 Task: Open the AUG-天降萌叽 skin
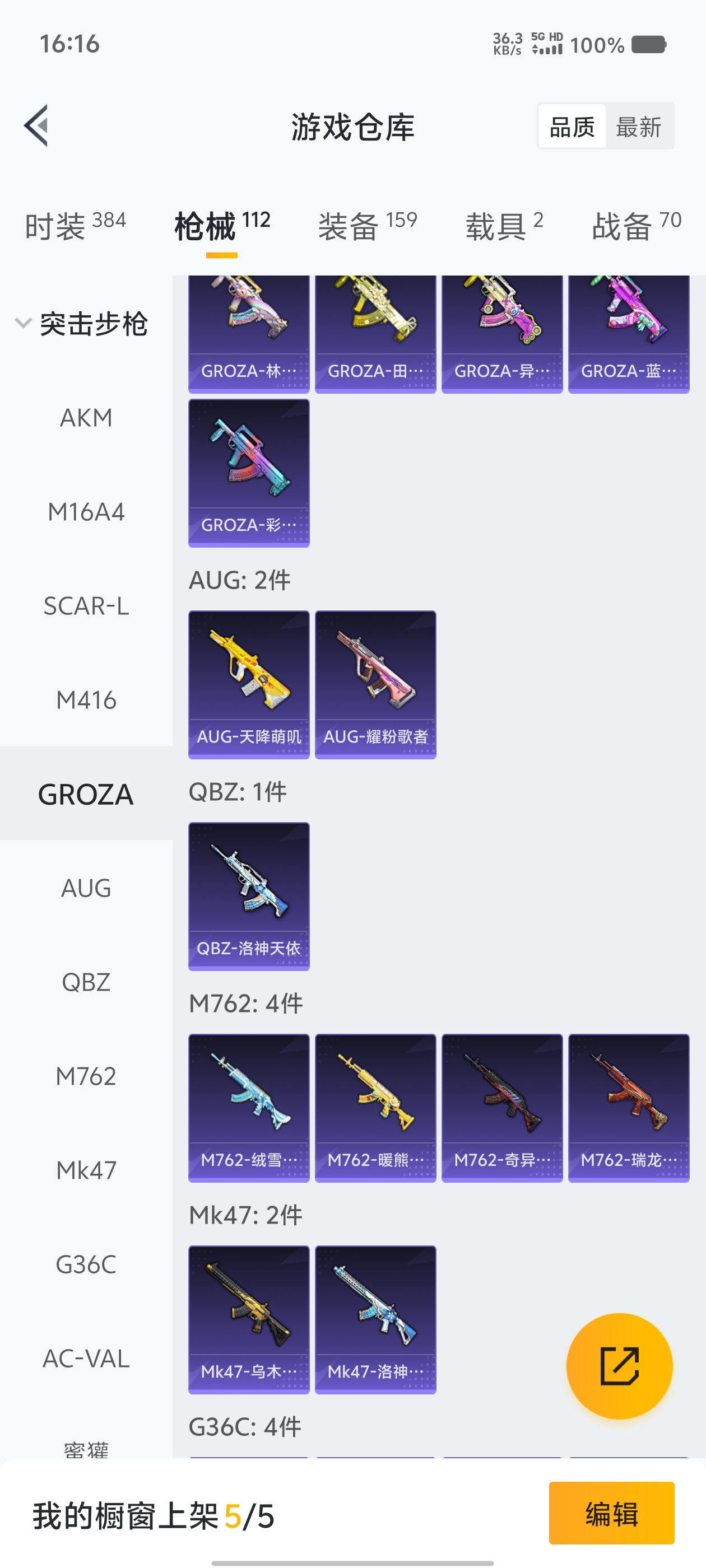[x=249, y=684]
